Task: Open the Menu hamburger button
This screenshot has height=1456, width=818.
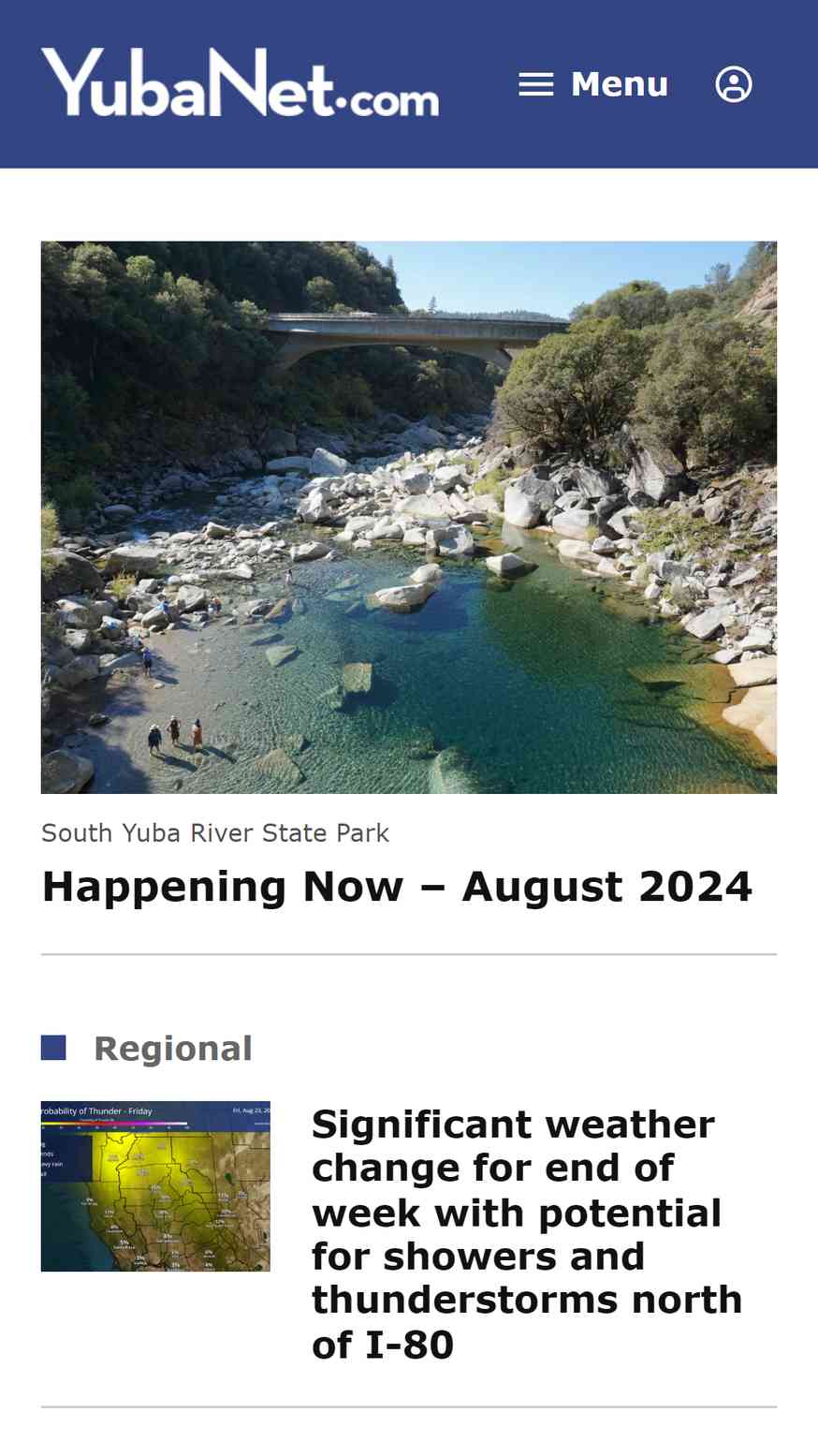Action: pyautogui.click(x=593, y=84)
